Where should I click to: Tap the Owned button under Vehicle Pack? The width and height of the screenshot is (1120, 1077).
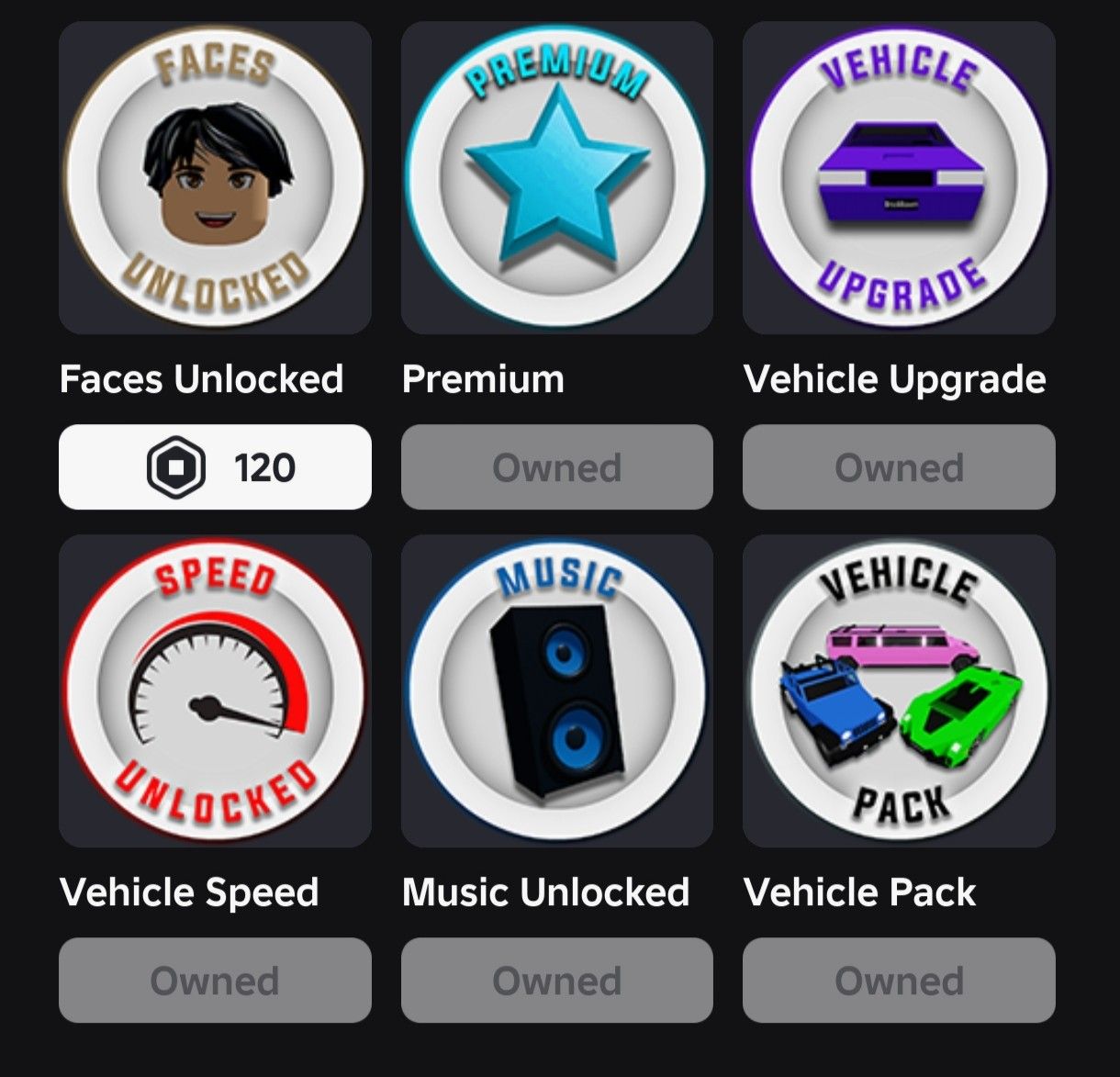pyautogui.click(x=899, y=980)
